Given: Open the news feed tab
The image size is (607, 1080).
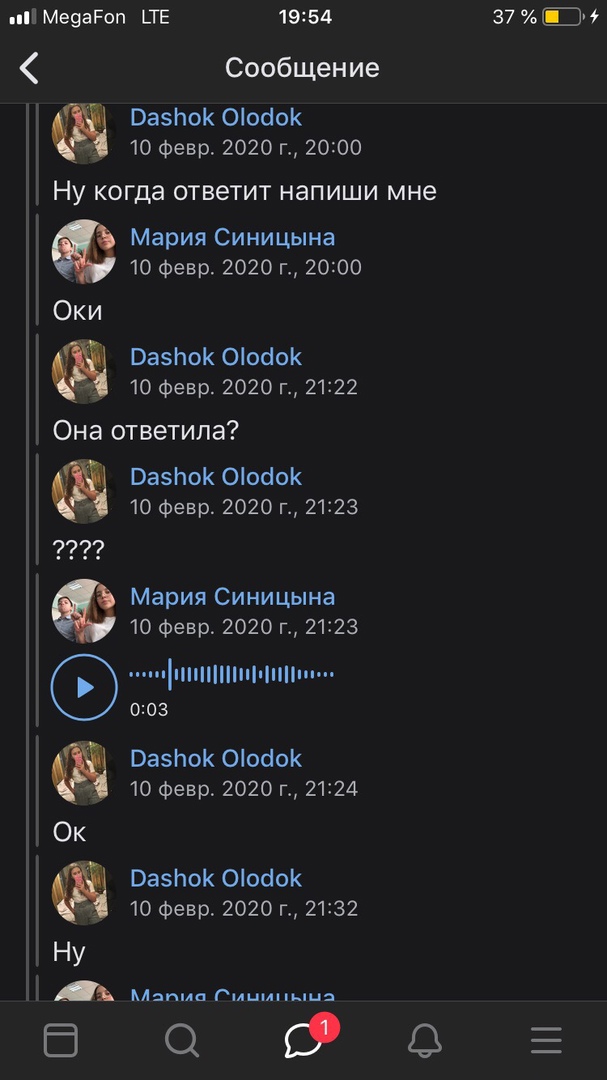Looking at the screenshot, I should point(61,1040).
